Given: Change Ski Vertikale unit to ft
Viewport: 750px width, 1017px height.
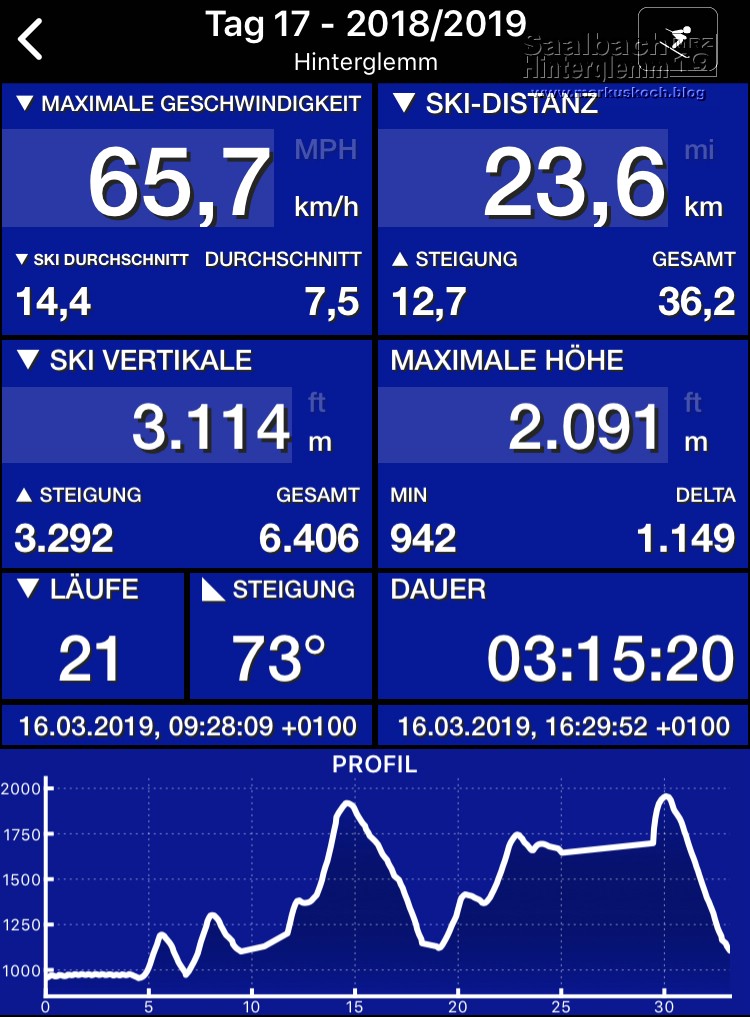Looking at the screenshot, I should [317, 403].
